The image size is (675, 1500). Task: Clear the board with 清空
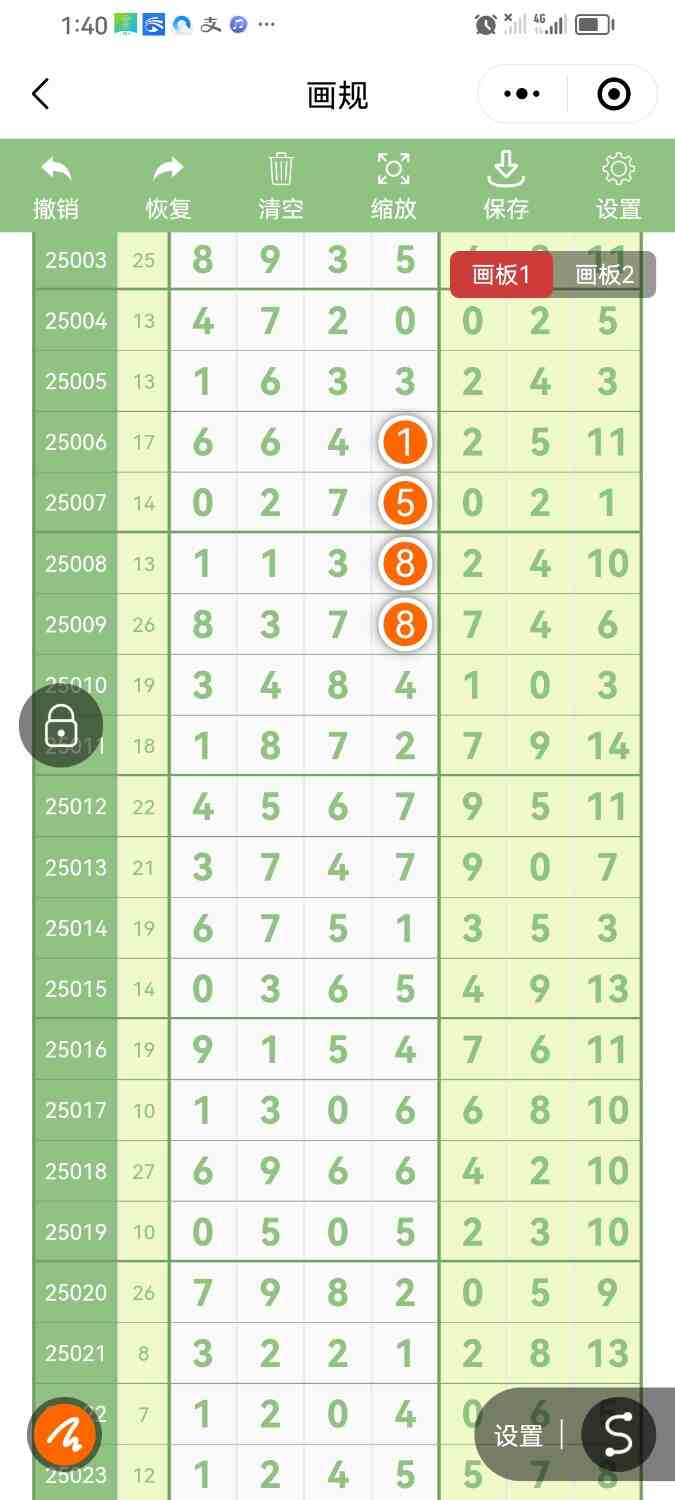tap(281, 186)
